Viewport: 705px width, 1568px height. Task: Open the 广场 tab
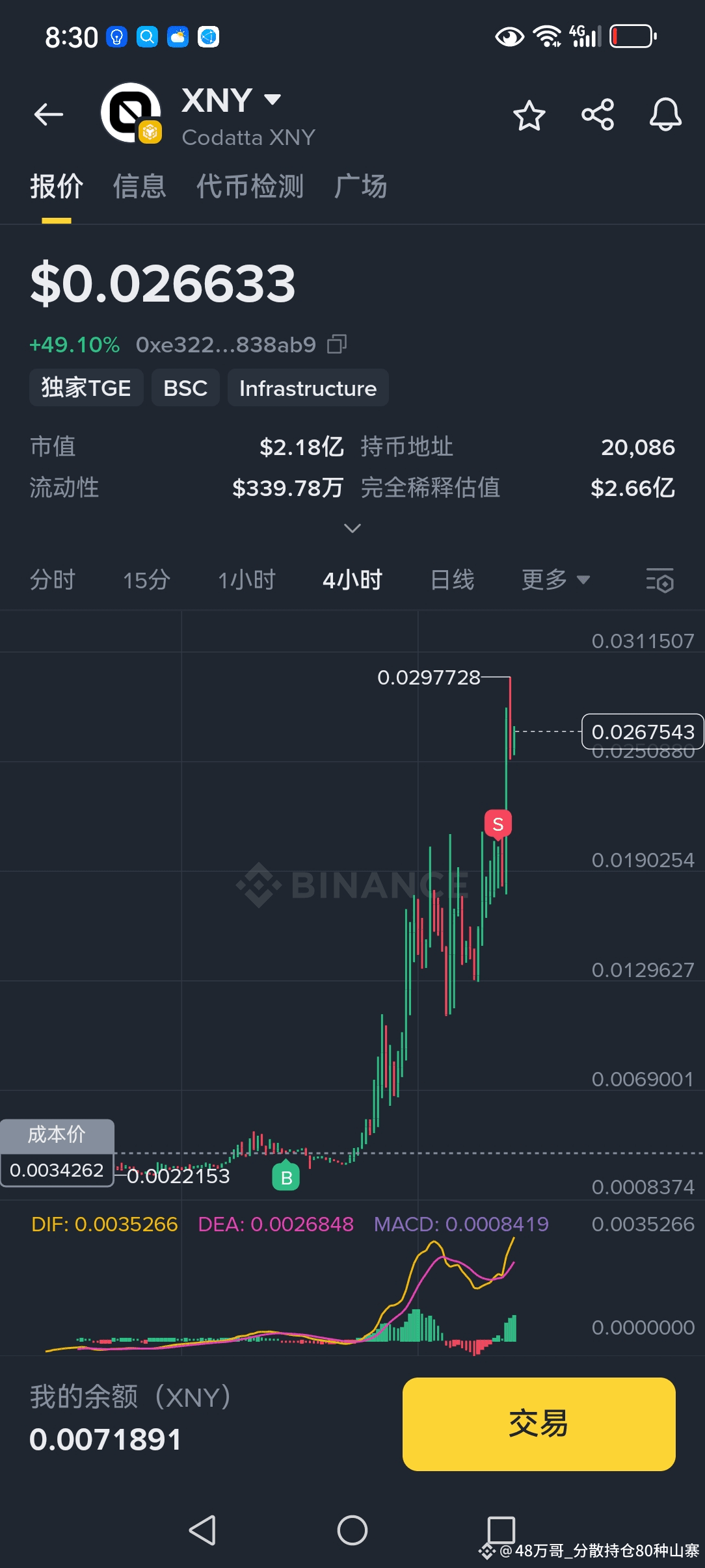tap(361, 187)
